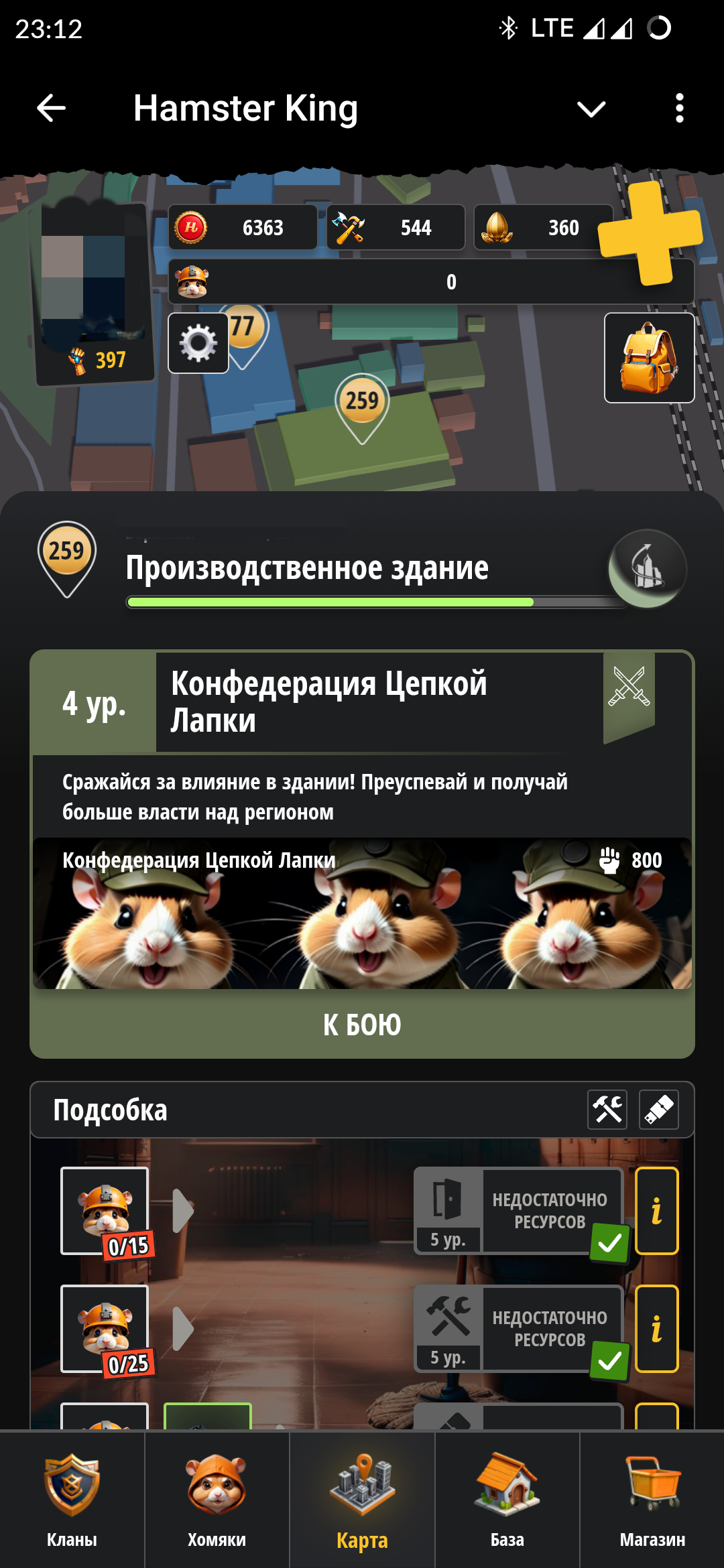724x1568 pixels.
Task: Select the 0/15 hamster slot
Action: [x=105, y=1211]
